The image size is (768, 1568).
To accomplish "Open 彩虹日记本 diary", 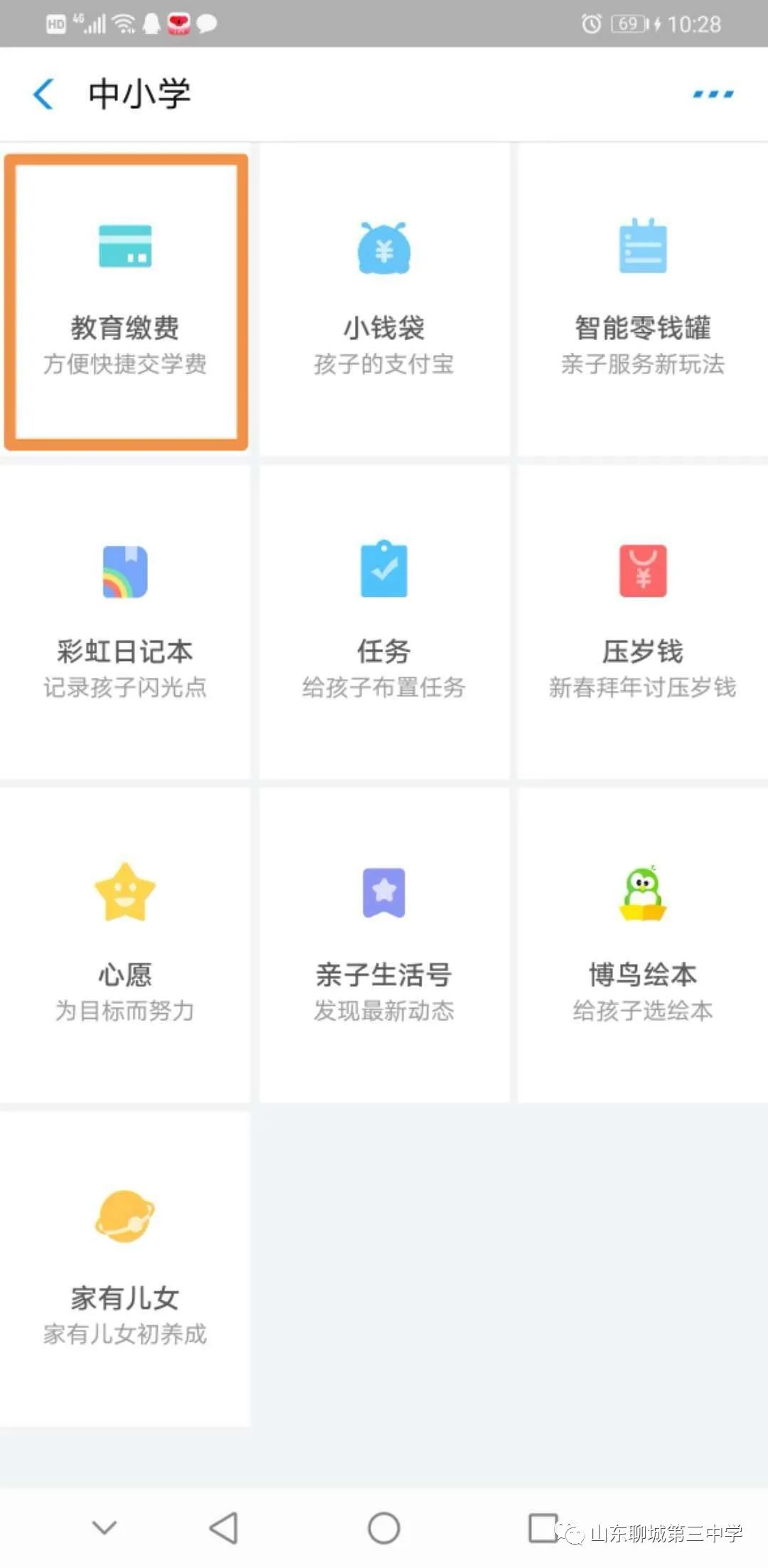I will (x=125, y=623).
